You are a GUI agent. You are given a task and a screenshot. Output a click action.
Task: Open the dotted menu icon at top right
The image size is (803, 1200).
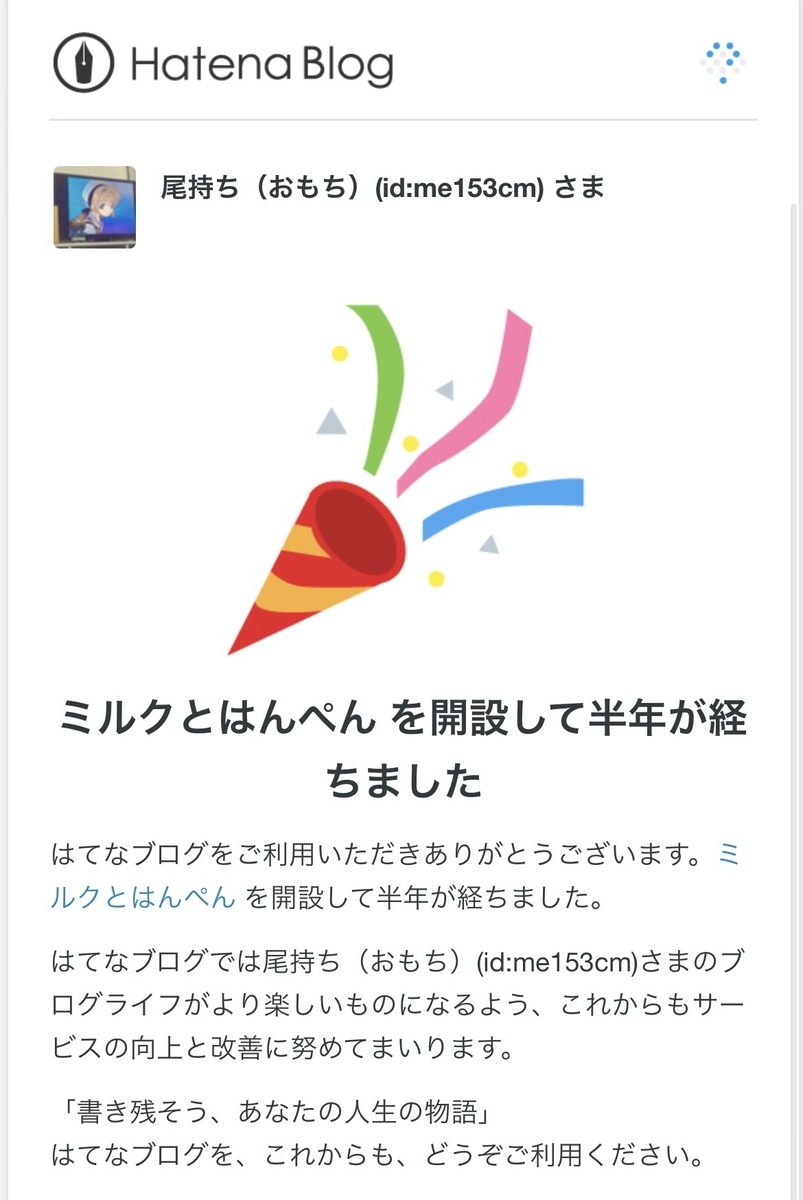[x=723, y=62]
